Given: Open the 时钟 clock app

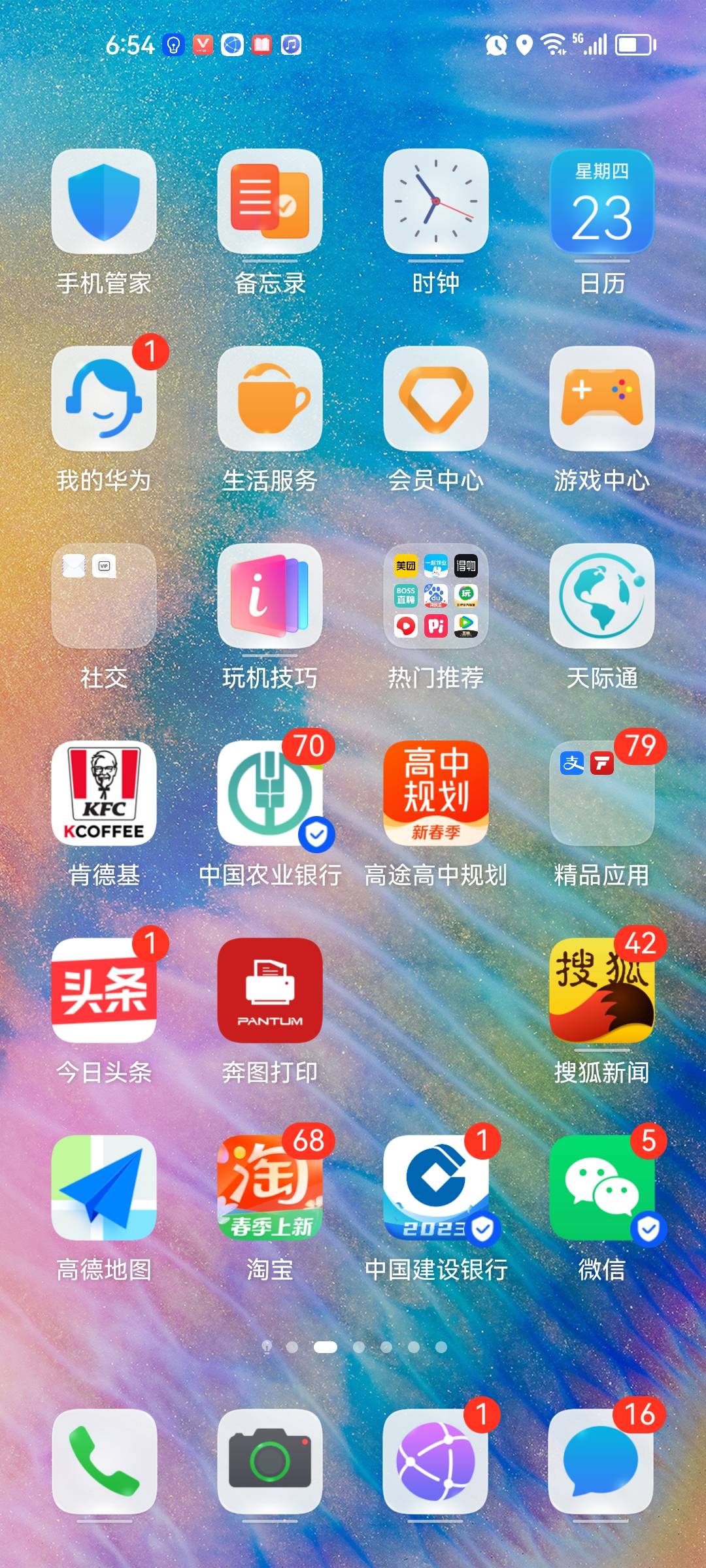Looking at the screenshot, I should click(x=436, y=201).
